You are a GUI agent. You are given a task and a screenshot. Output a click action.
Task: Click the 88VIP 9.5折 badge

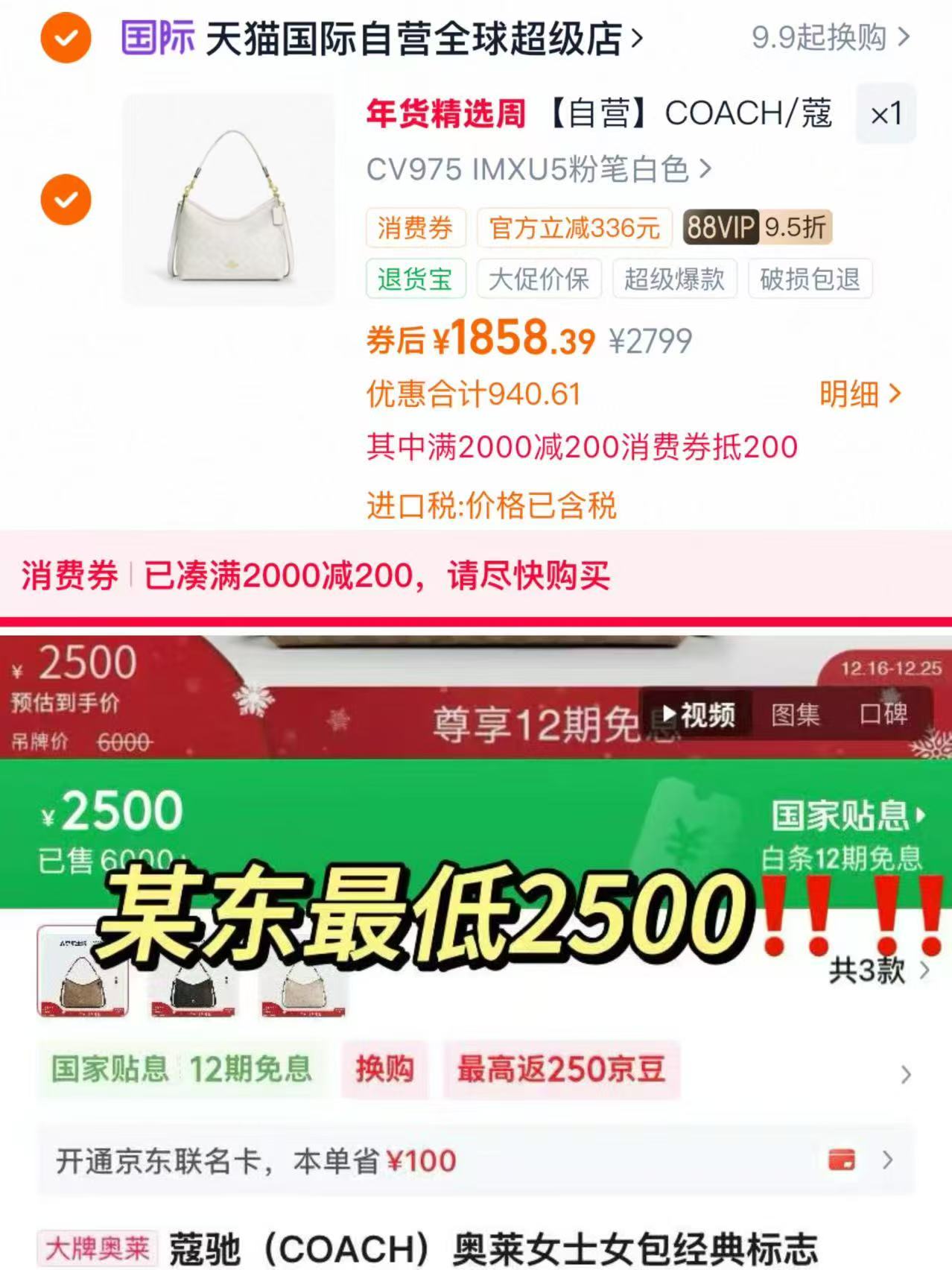tap(757, 229)
